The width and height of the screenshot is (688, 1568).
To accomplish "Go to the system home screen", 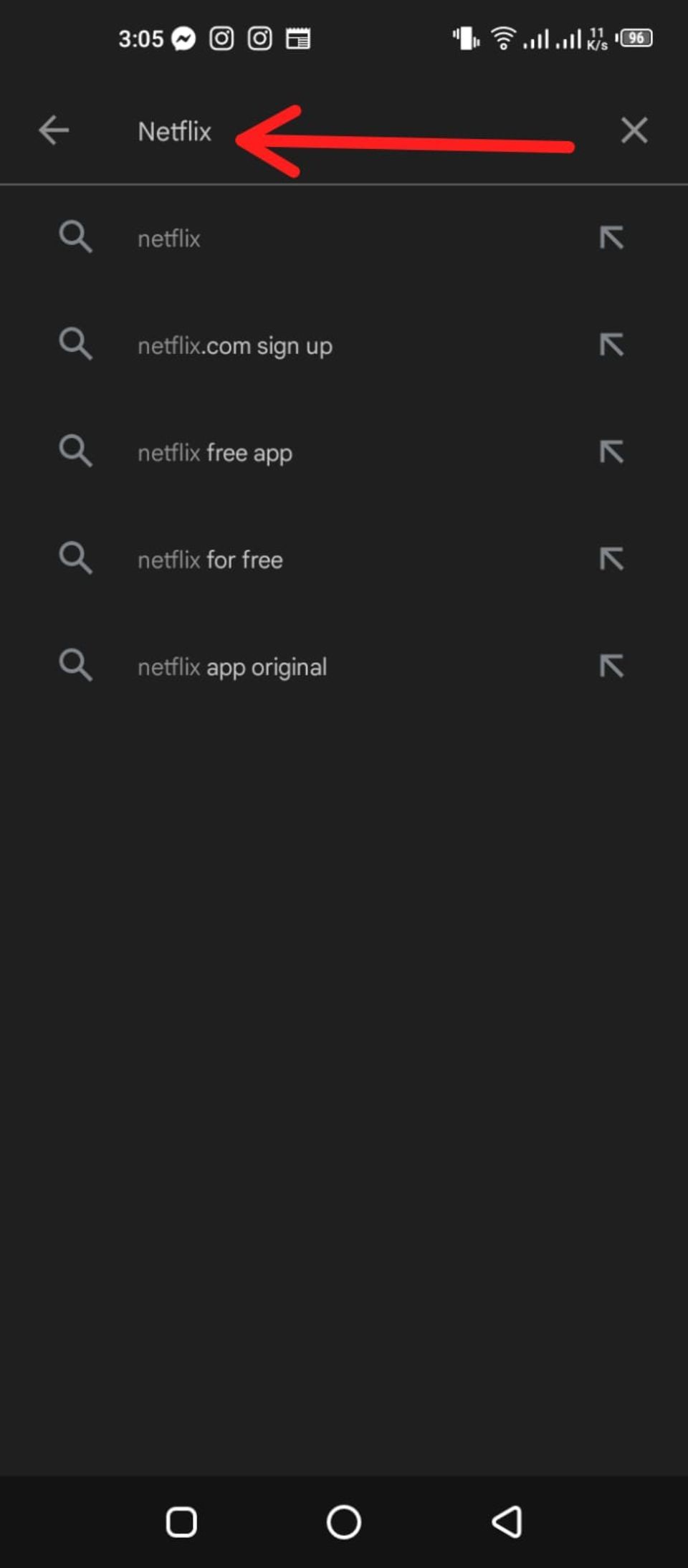I will click(344, 1521).
